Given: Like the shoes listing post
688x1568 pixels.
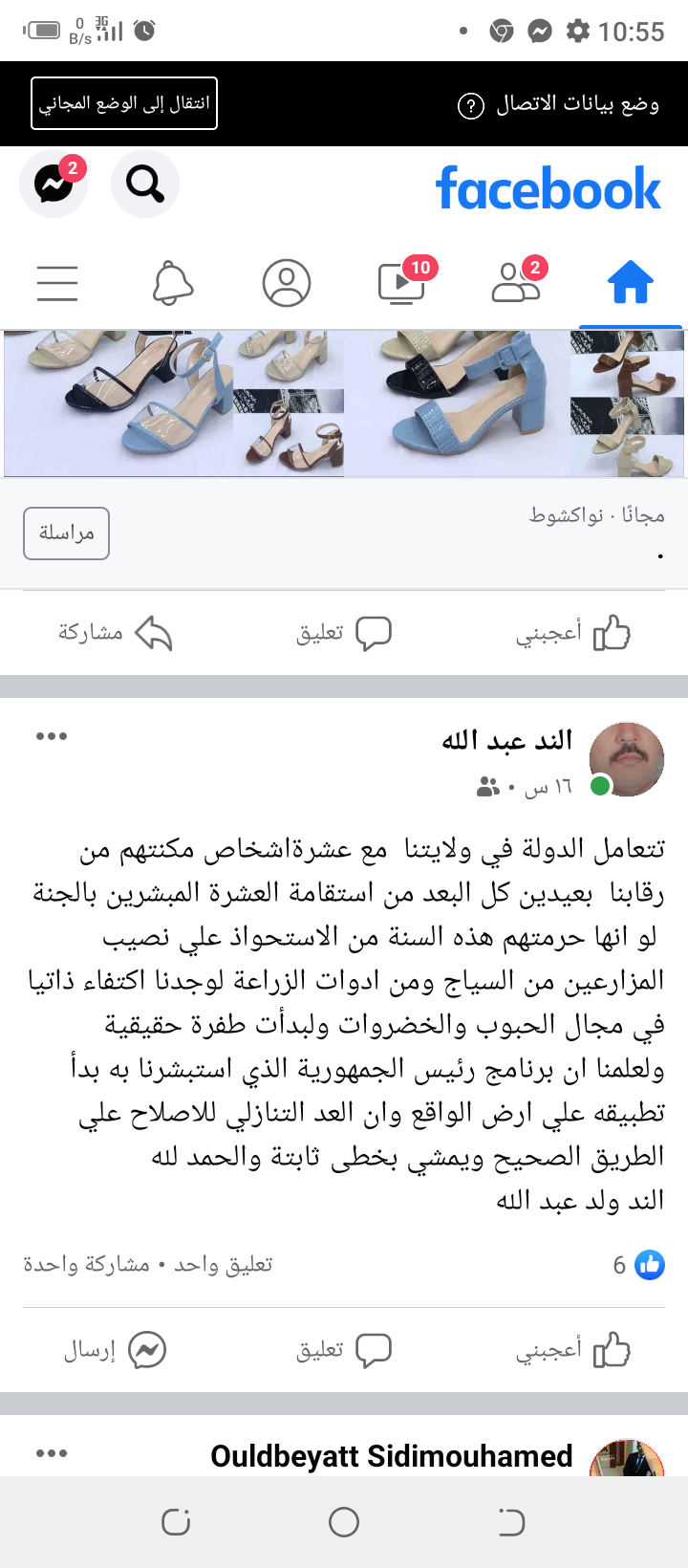Looking at the screenshot, I should tap(573, 633).
